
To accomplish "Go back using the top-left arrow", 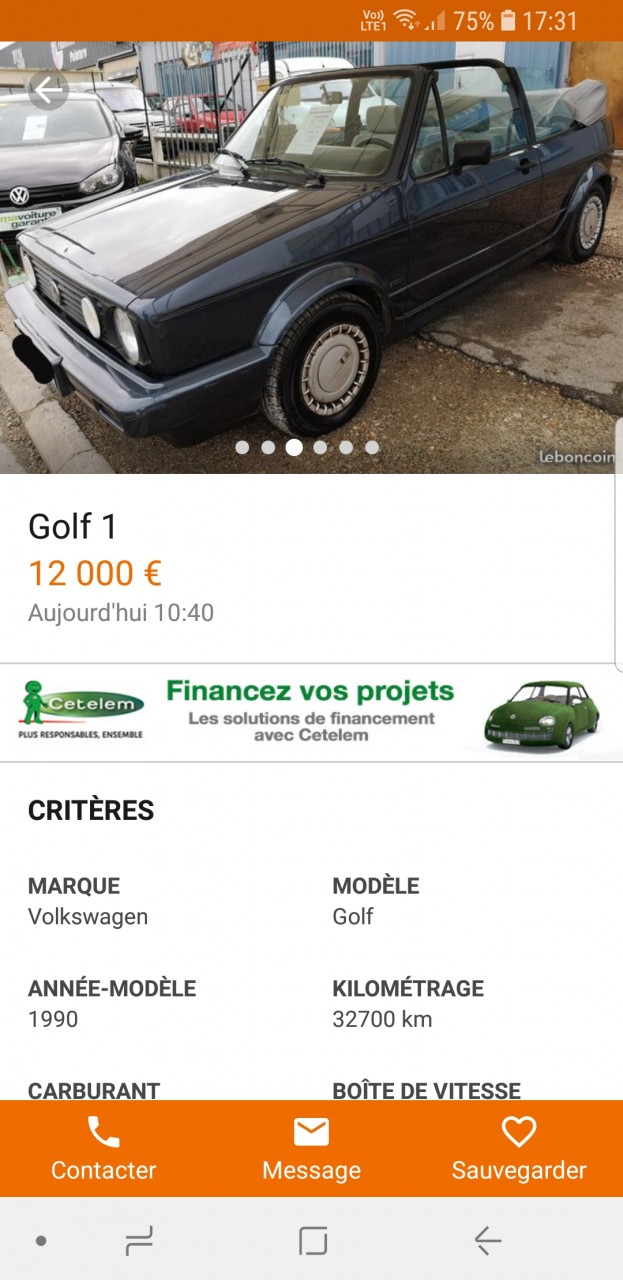I will pyautogui.click(x=47, y=91).
